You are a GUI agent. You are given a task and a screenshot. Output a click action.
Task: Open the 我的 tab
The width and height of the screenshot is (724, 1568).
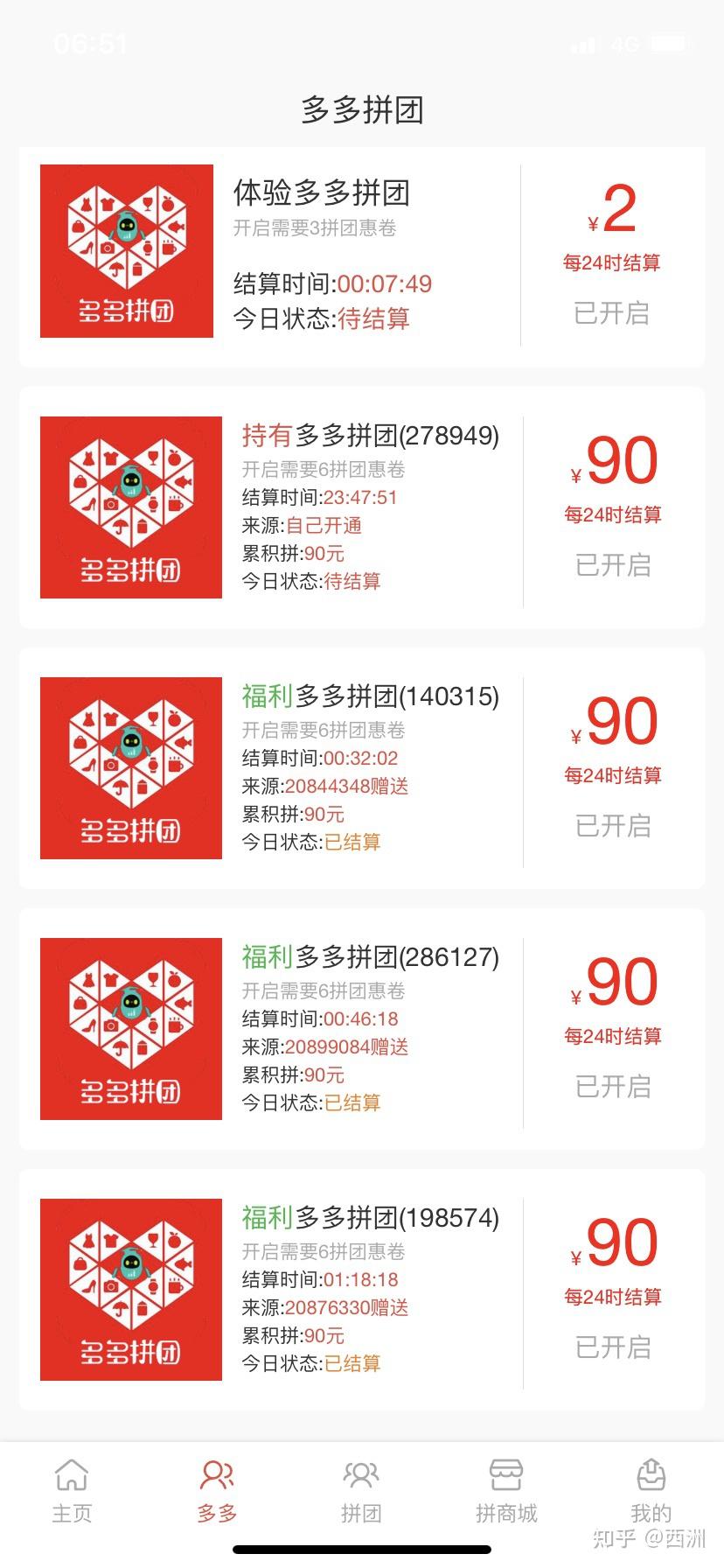[651, 1491]
